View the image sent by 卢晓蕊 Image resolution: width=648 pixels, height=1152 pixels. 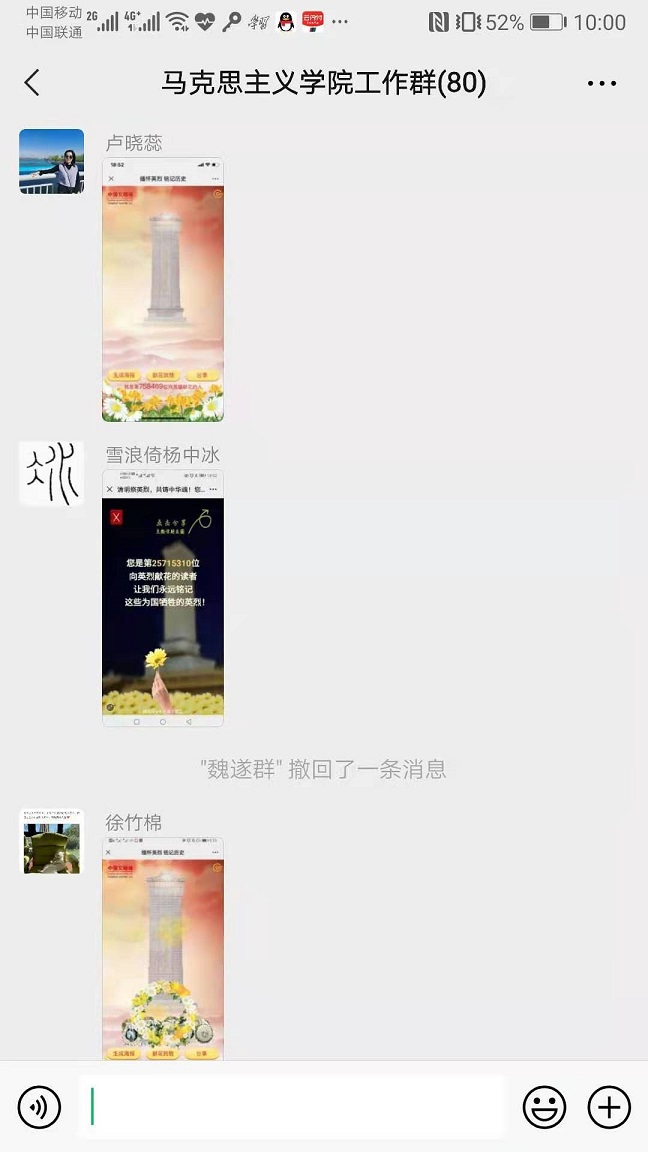(163, 290)
